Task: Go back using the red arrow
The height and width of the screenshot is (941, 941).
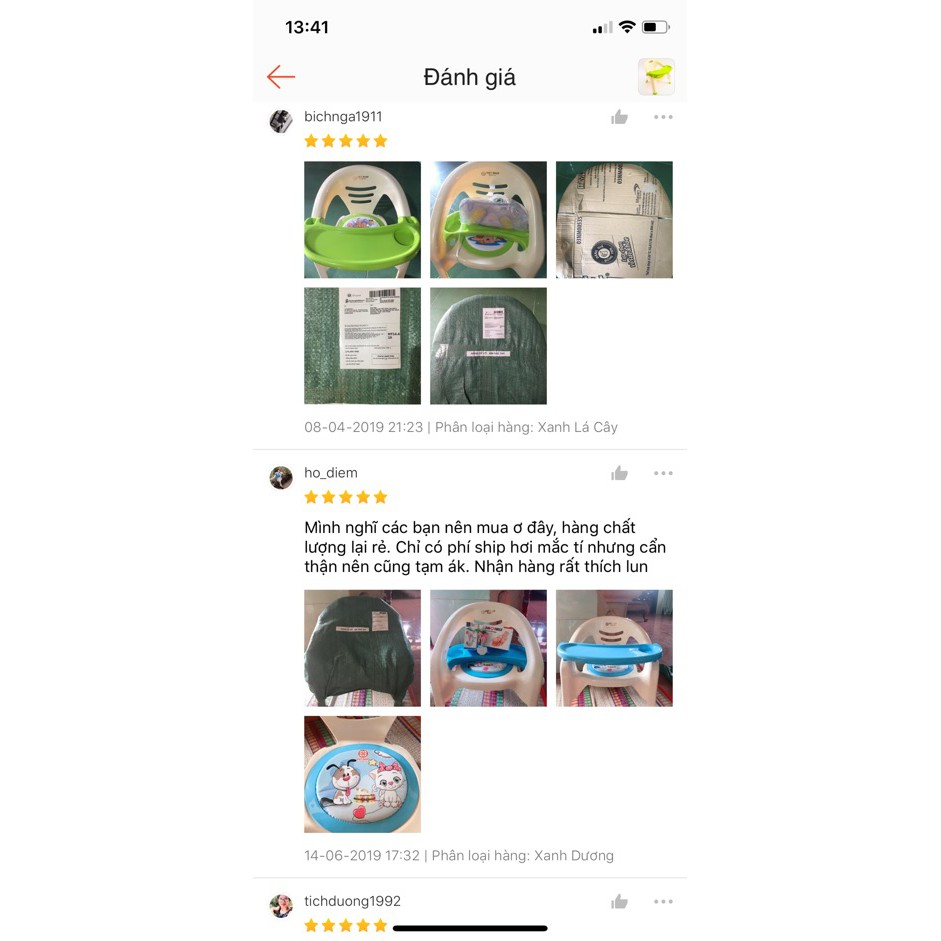Action: (281, 77)
